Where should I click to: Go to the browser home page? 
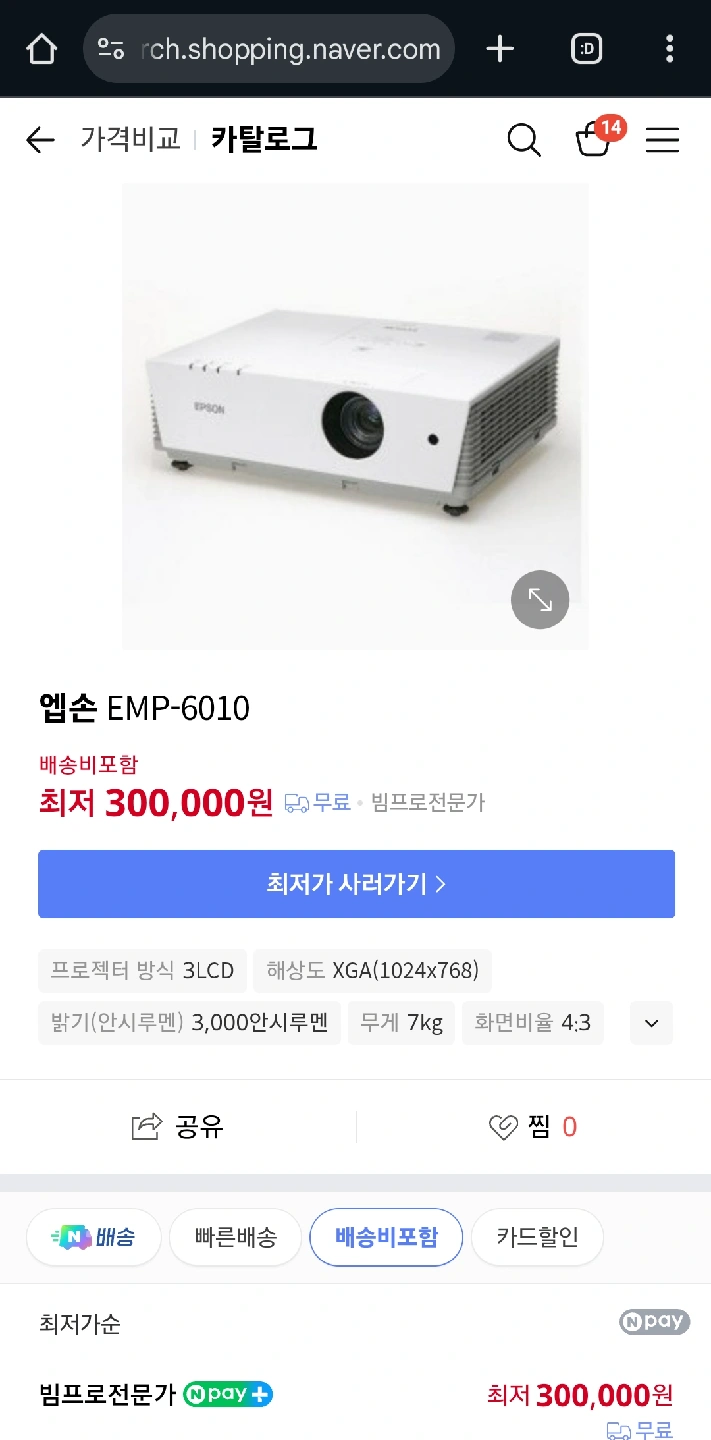41,48
